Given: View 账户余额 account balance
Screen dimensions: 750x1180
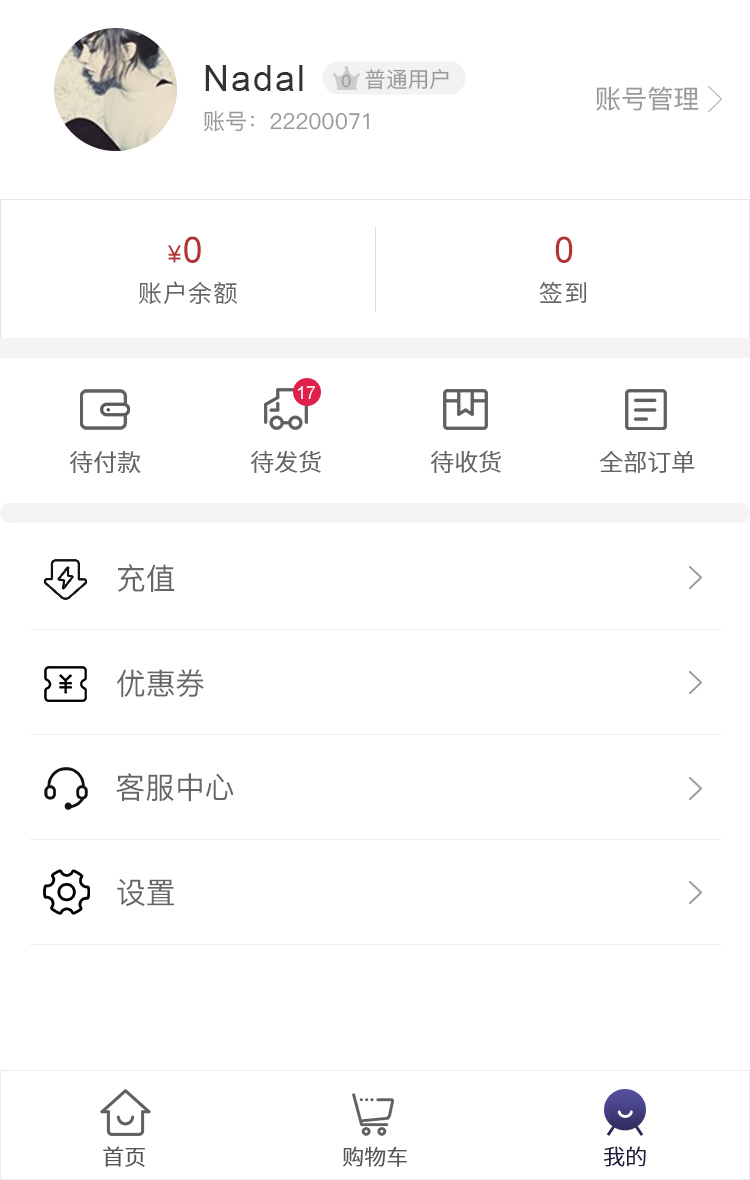Looking at the screenshot, I should (188, 269).
